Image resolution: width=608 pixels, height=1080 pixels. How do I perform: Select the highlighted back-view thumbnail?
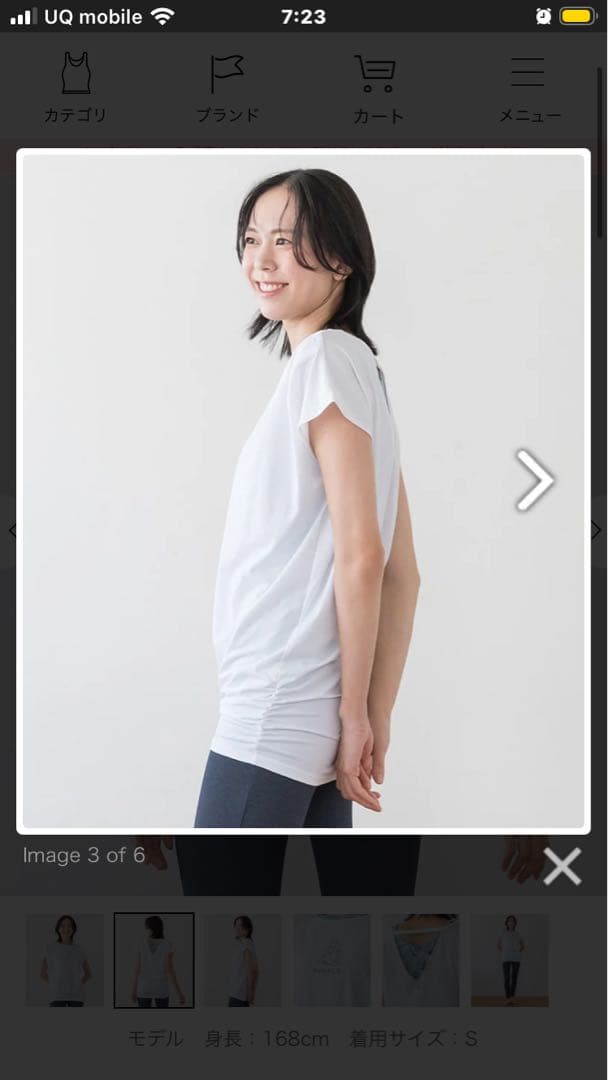pos(154,960)
